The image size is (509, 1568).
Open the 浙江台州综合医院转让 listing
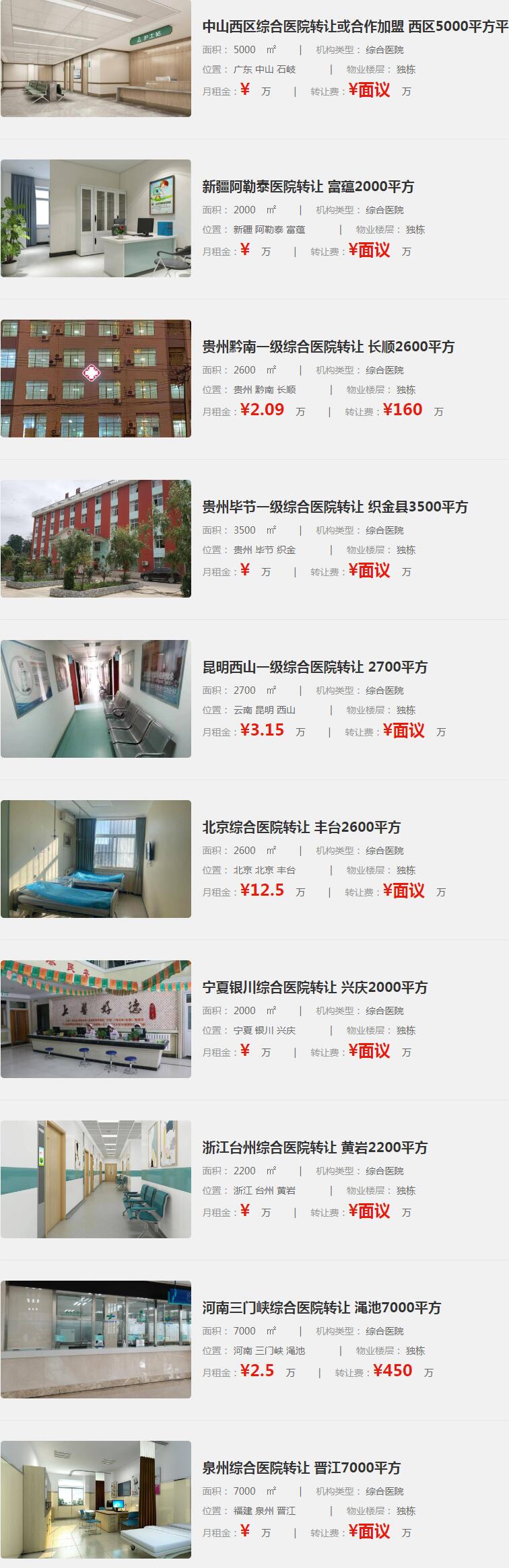315,1148
